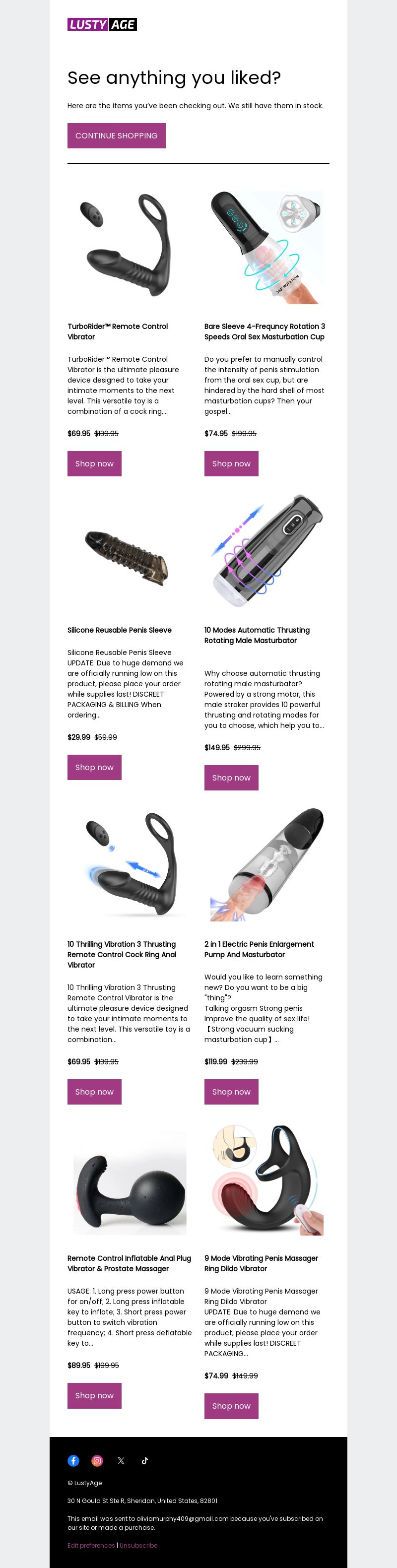Open the Edit preferences link
The width and height of the screenshot is (397, 1568).
(x=91, y=1546)
